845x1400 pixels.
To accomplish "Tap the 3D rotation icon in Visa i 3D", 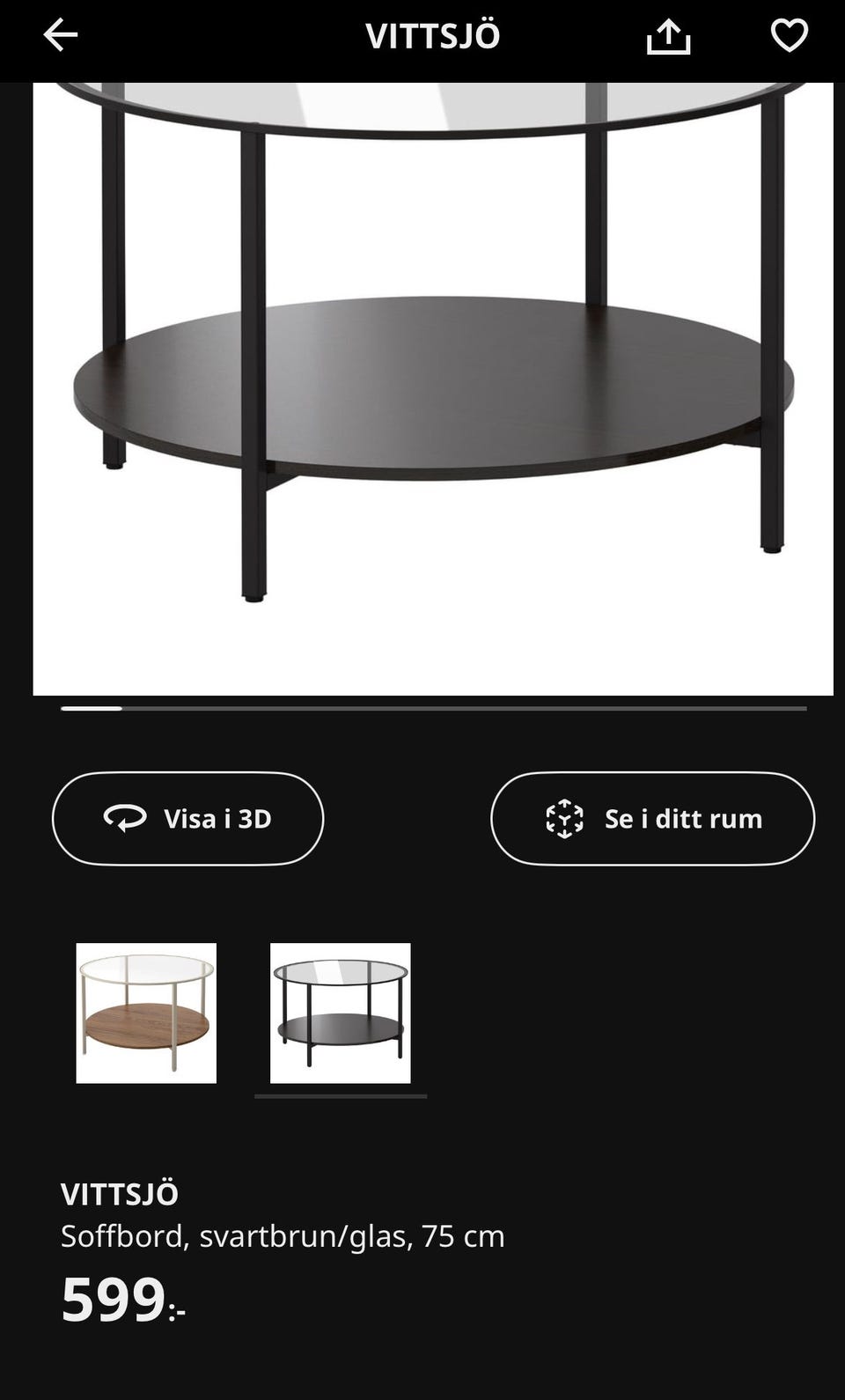I will pos(122,818).
